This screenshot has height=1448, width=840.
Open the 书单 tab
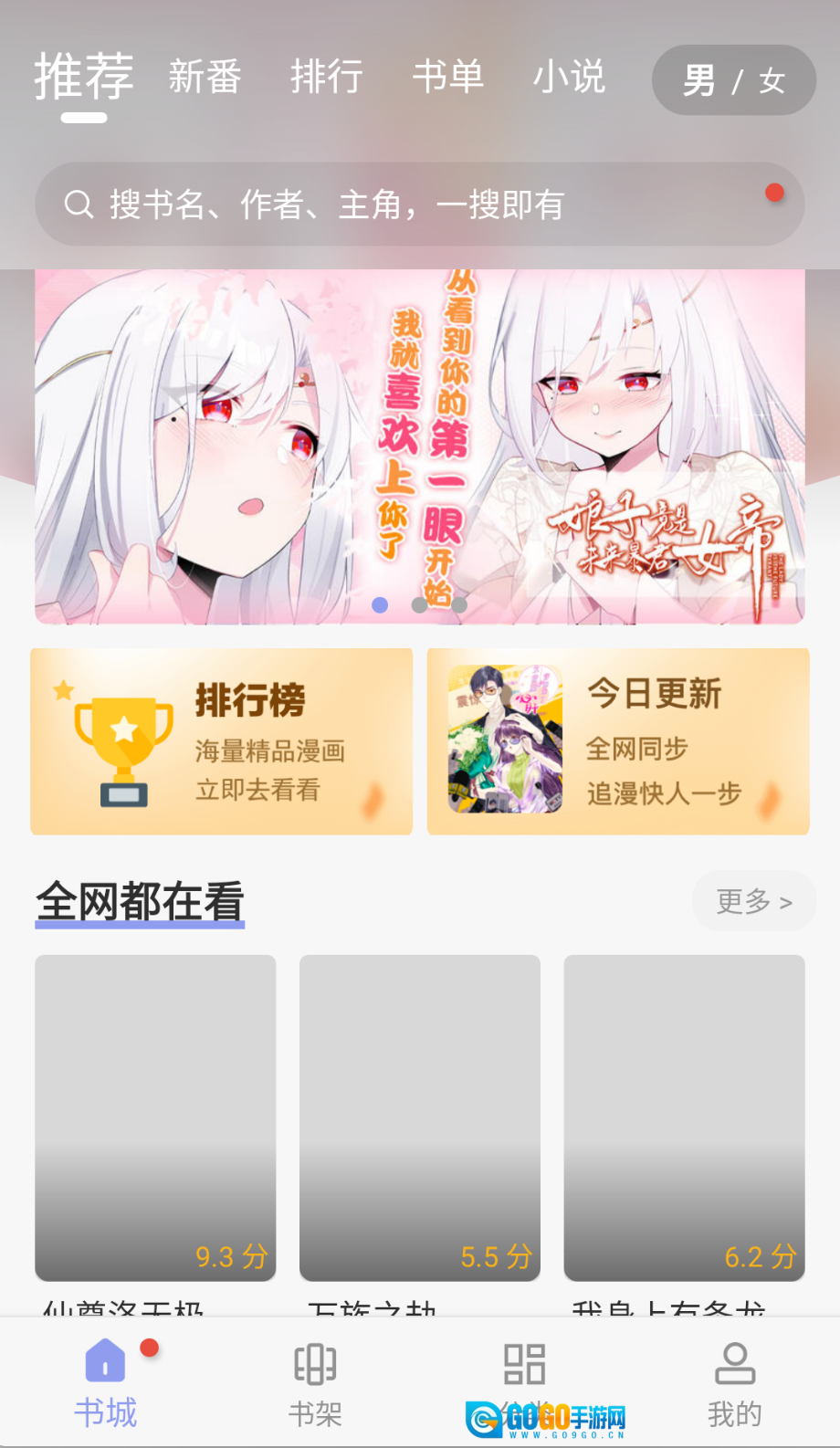pos(447,77)
